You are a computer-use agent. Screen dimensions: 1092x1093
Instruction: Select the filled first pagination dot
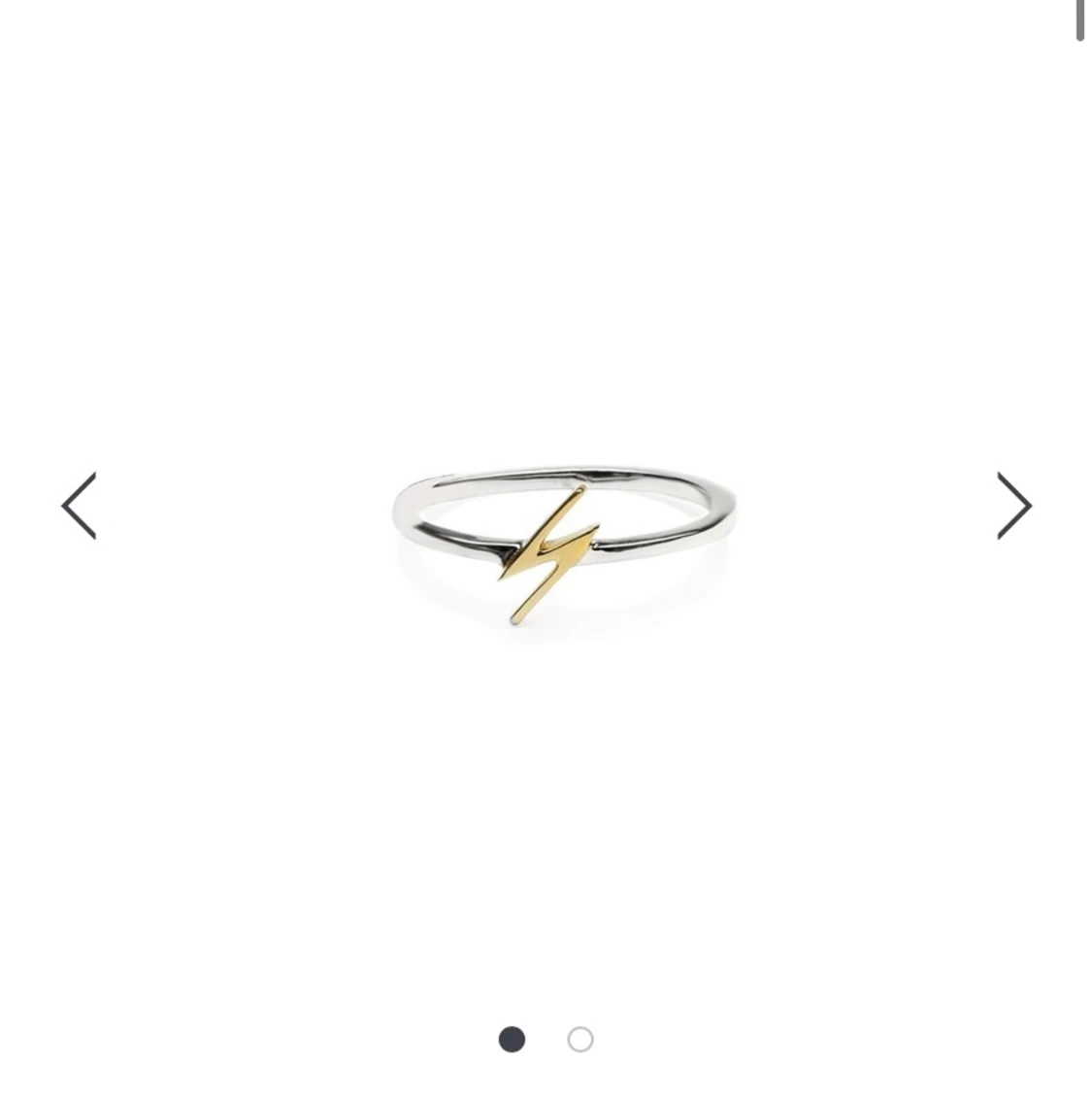[513, 1039]
